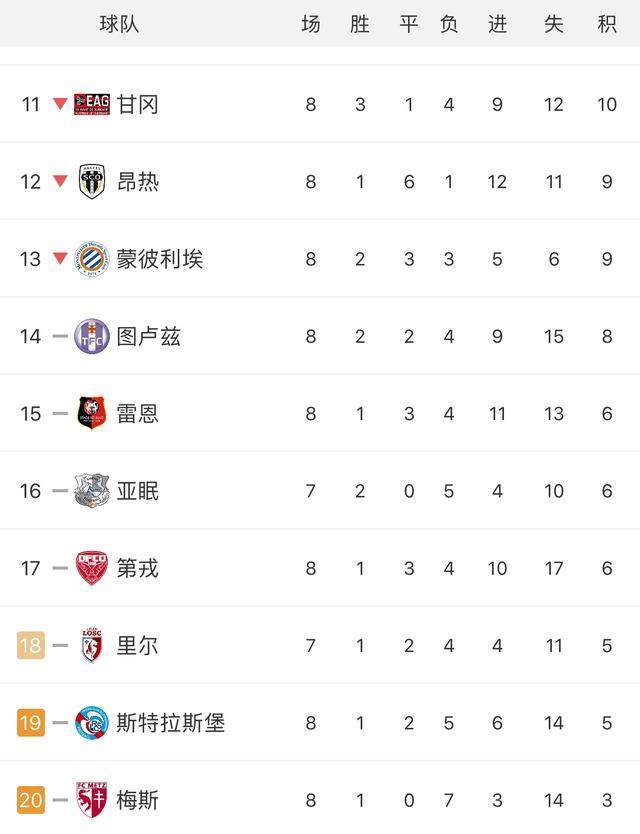The width and height of the screenshot is (640, 834).
Task: Select 斯特拉斯堡 from the table
Action: [x=170, y=723]
